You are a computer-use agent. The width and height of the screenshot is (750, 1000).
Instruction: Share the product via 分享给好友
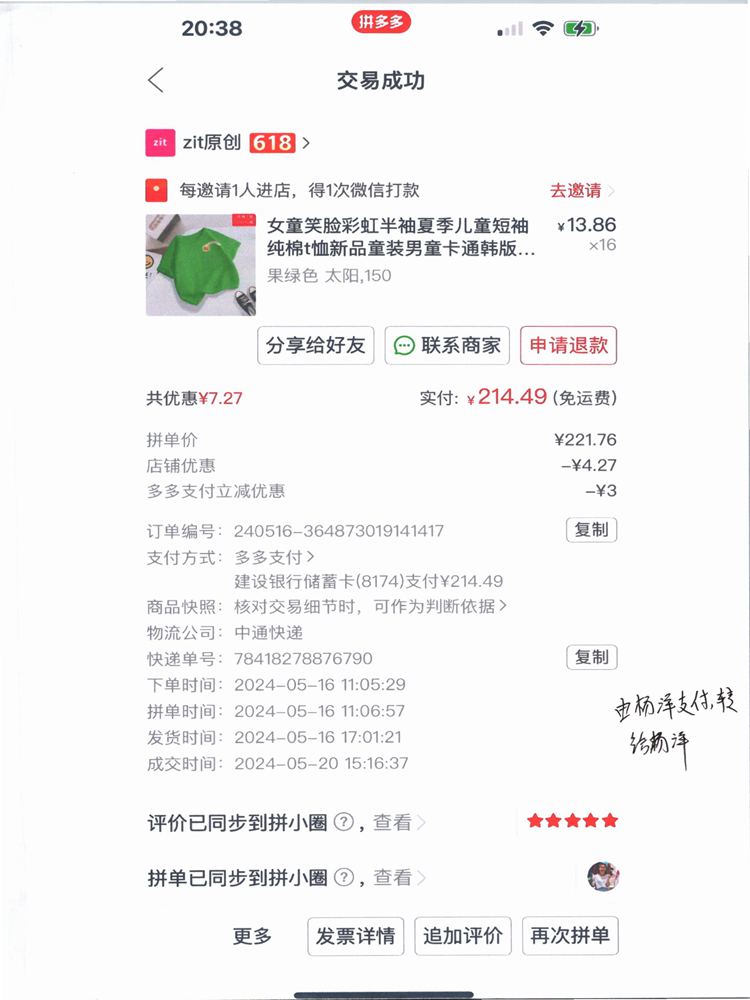point(316,346)
